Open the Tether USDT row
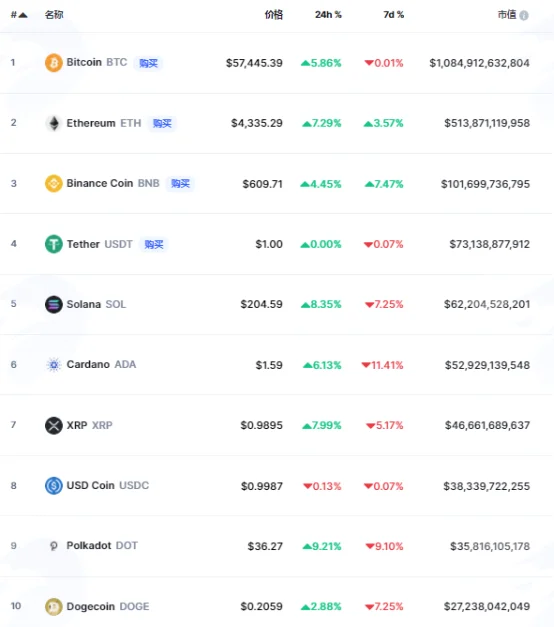 coord(277,244)
